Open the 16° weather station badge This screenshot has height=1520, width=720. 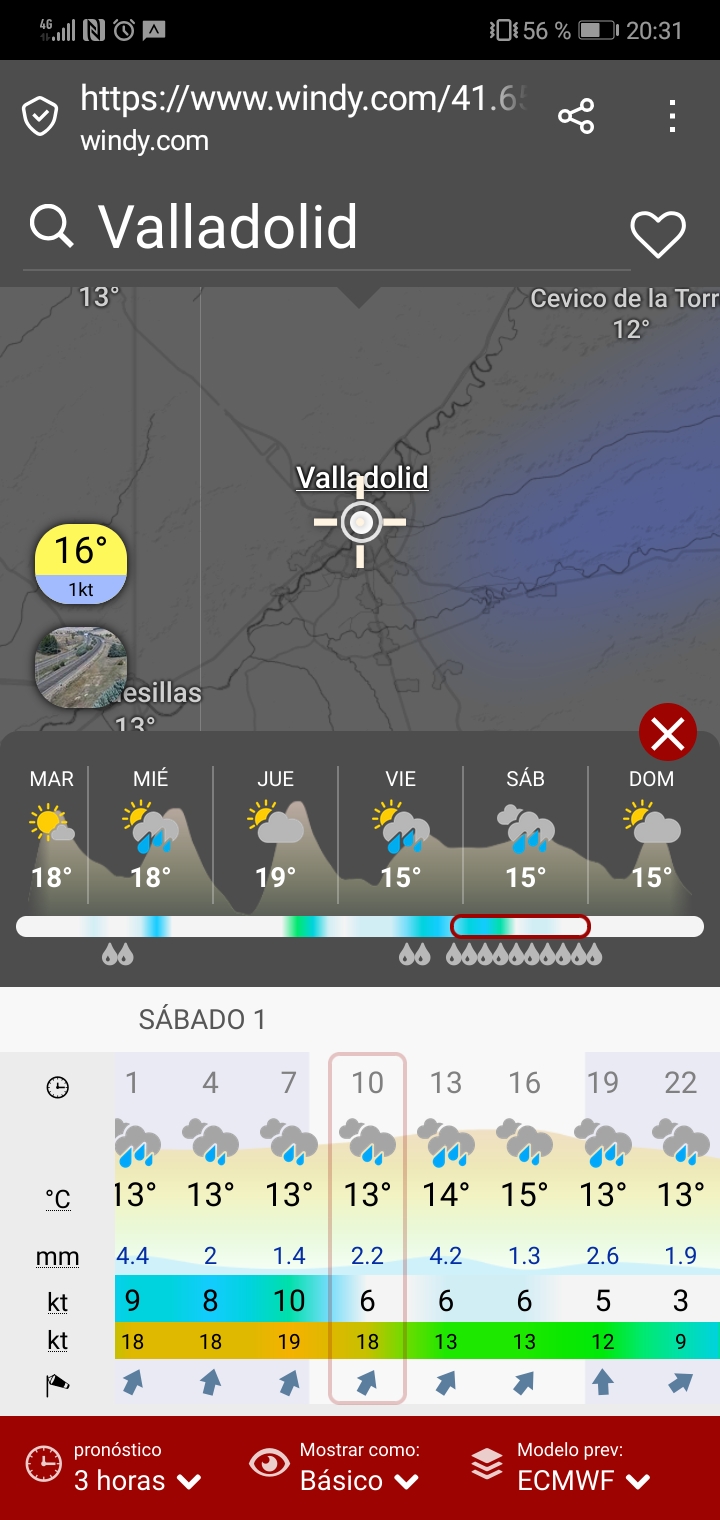81,563
